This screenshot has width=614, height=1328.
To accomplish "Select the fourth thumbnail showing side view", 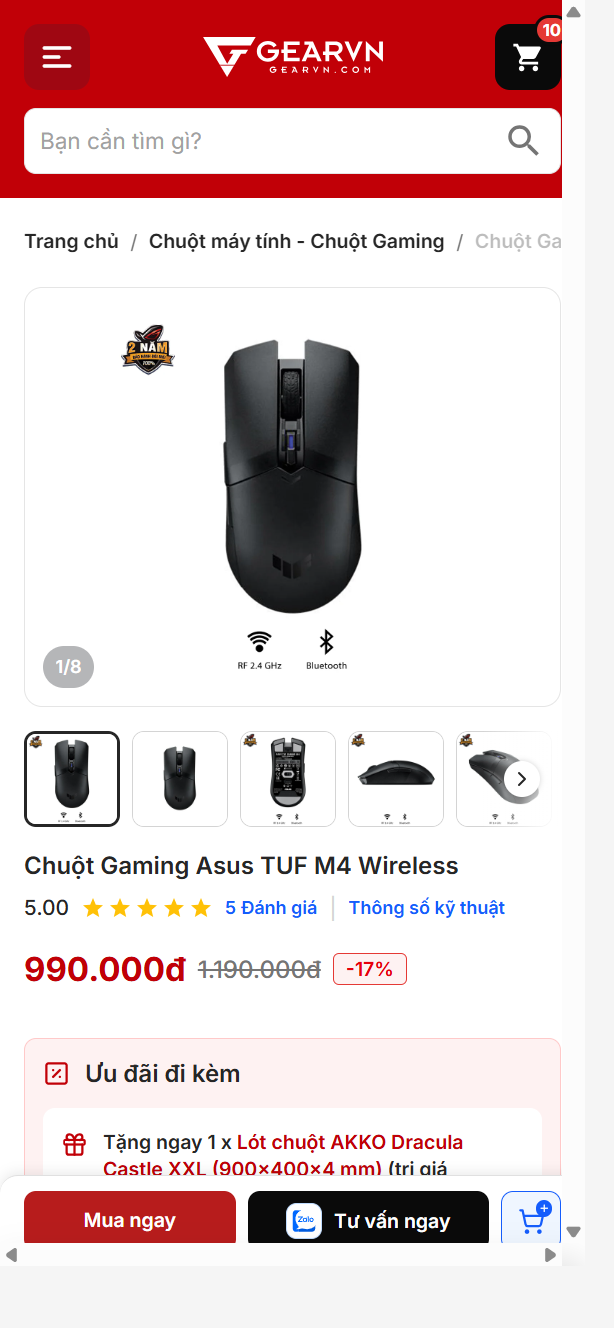I will [x=396, y=779].
